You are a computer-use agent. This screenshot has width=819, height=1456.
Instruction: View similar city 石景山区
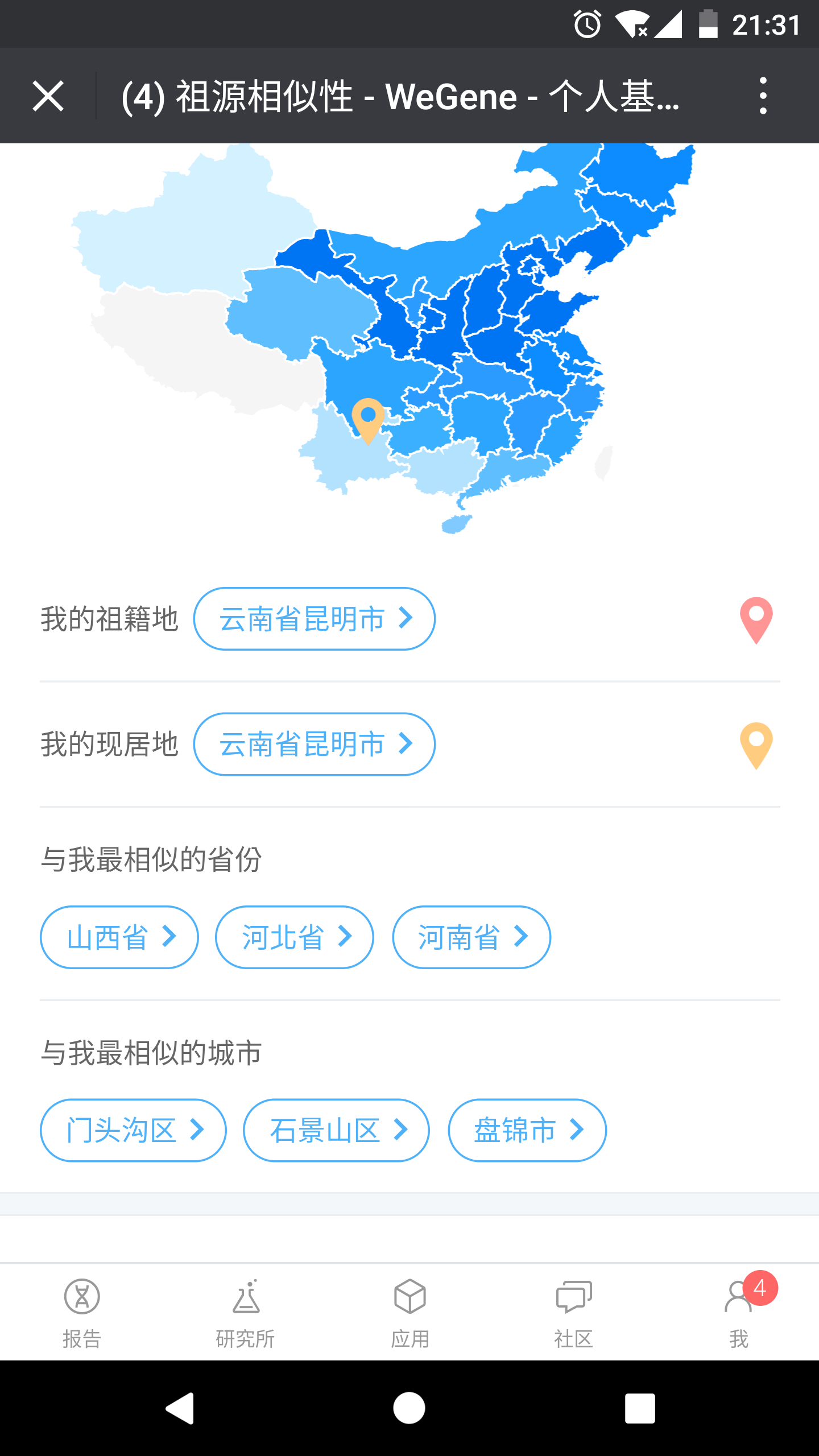click(x=336, y=1131)
